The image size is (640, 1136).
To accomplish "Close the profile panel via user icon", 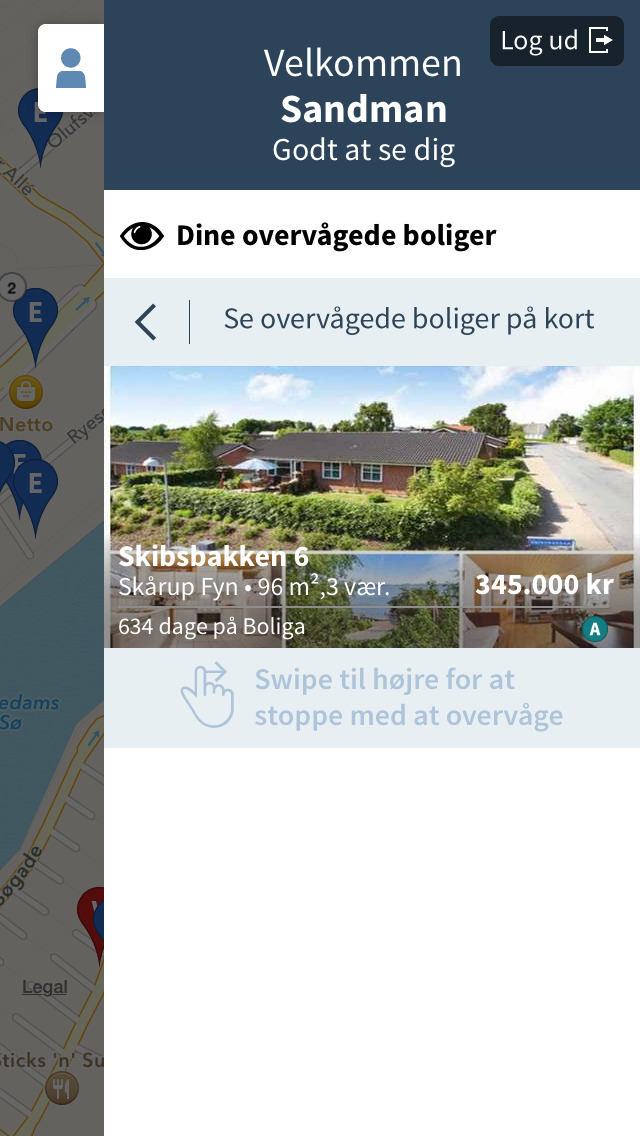I will click(71, 68).
